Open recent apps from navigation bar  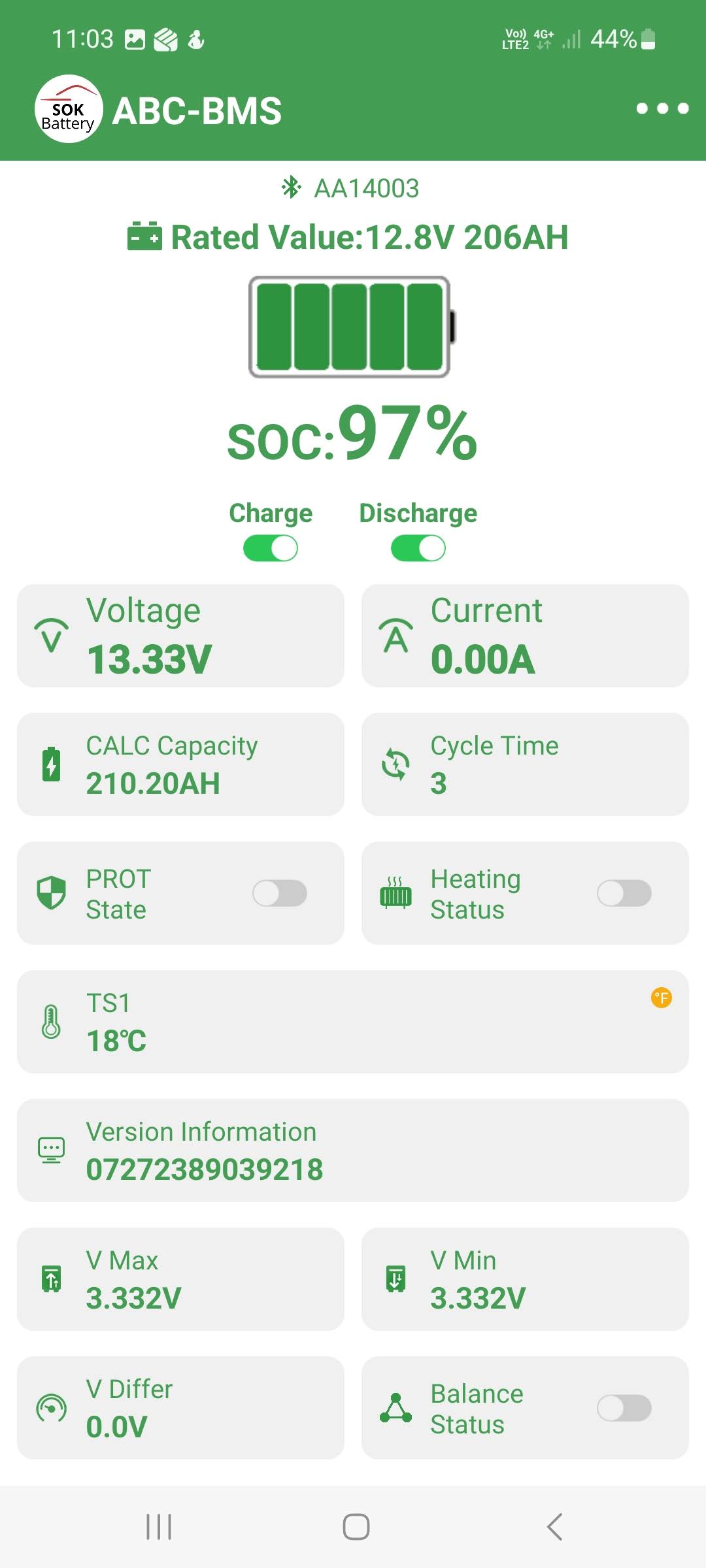[159, 1527]
